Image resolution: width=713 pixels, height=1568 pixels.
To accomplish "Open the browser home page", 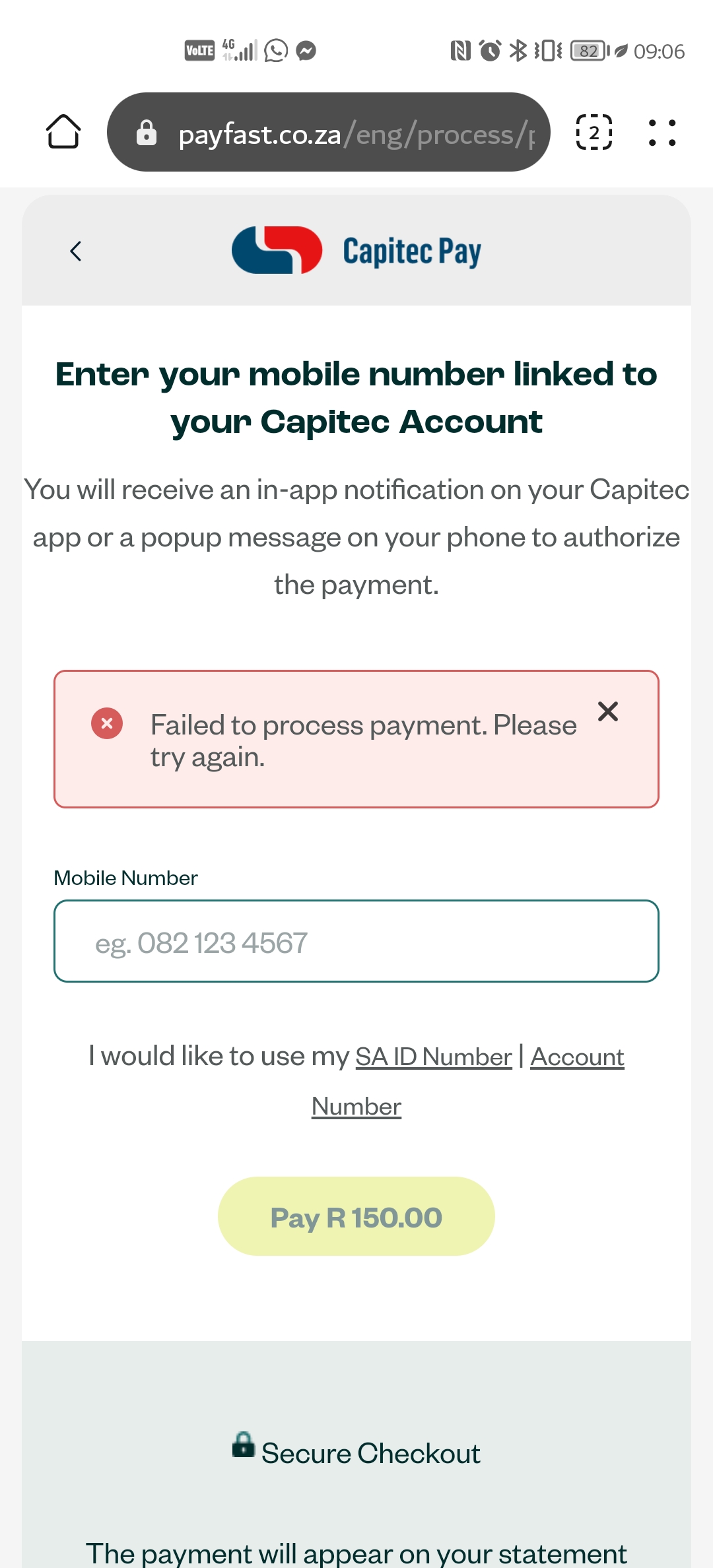I will click(63, 132).
